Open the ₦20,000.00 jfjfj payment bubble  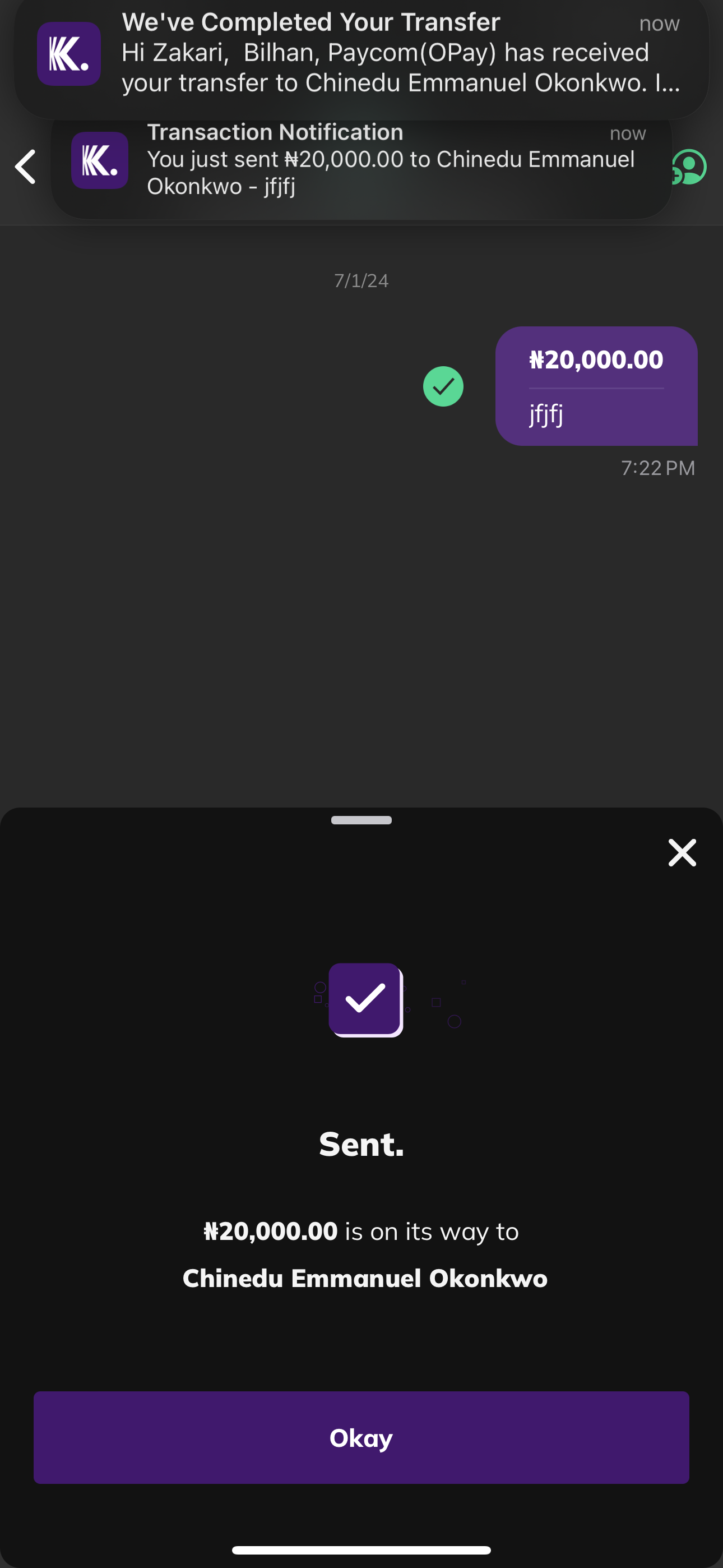tap(596, 386)
